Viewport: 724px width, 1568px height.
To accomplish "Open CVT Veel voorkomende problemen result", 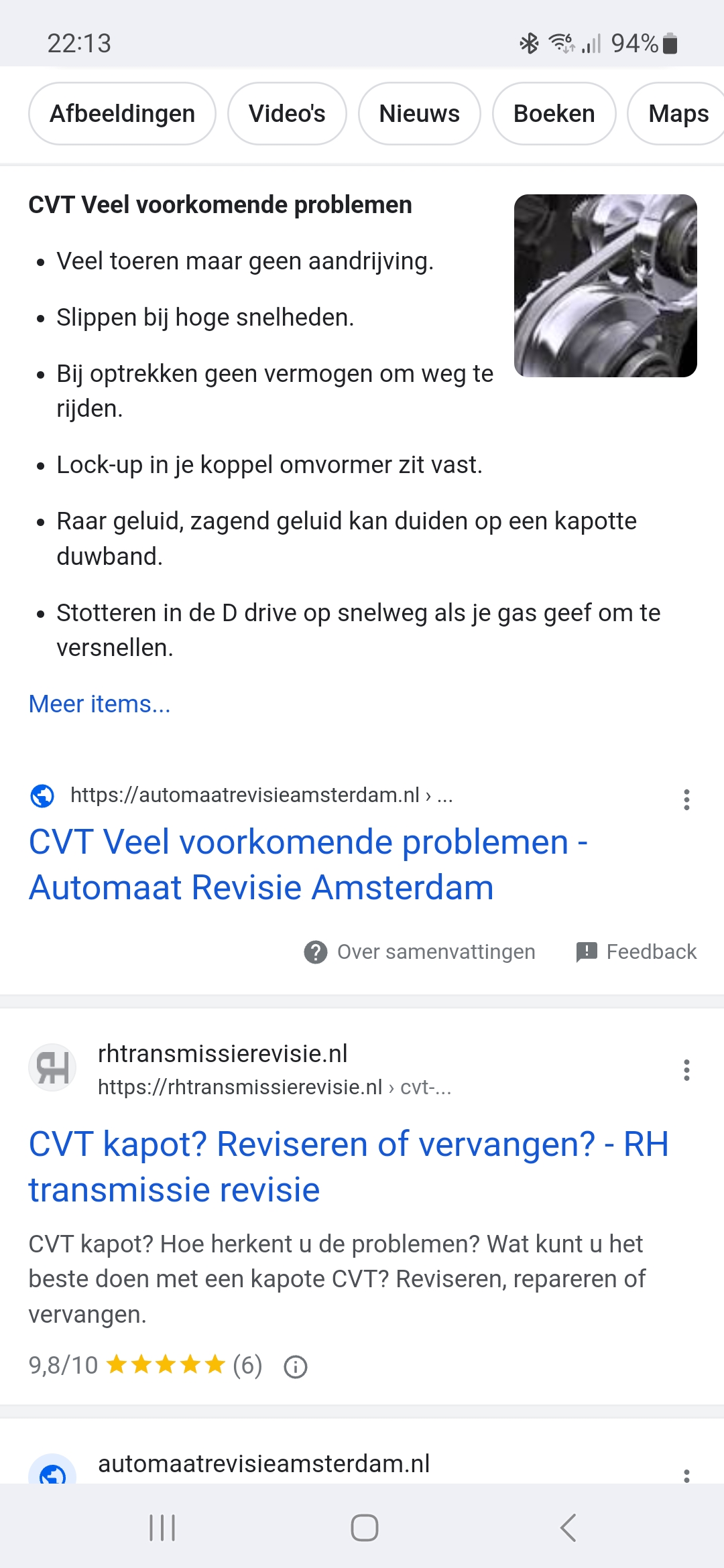I will [308, 864].
